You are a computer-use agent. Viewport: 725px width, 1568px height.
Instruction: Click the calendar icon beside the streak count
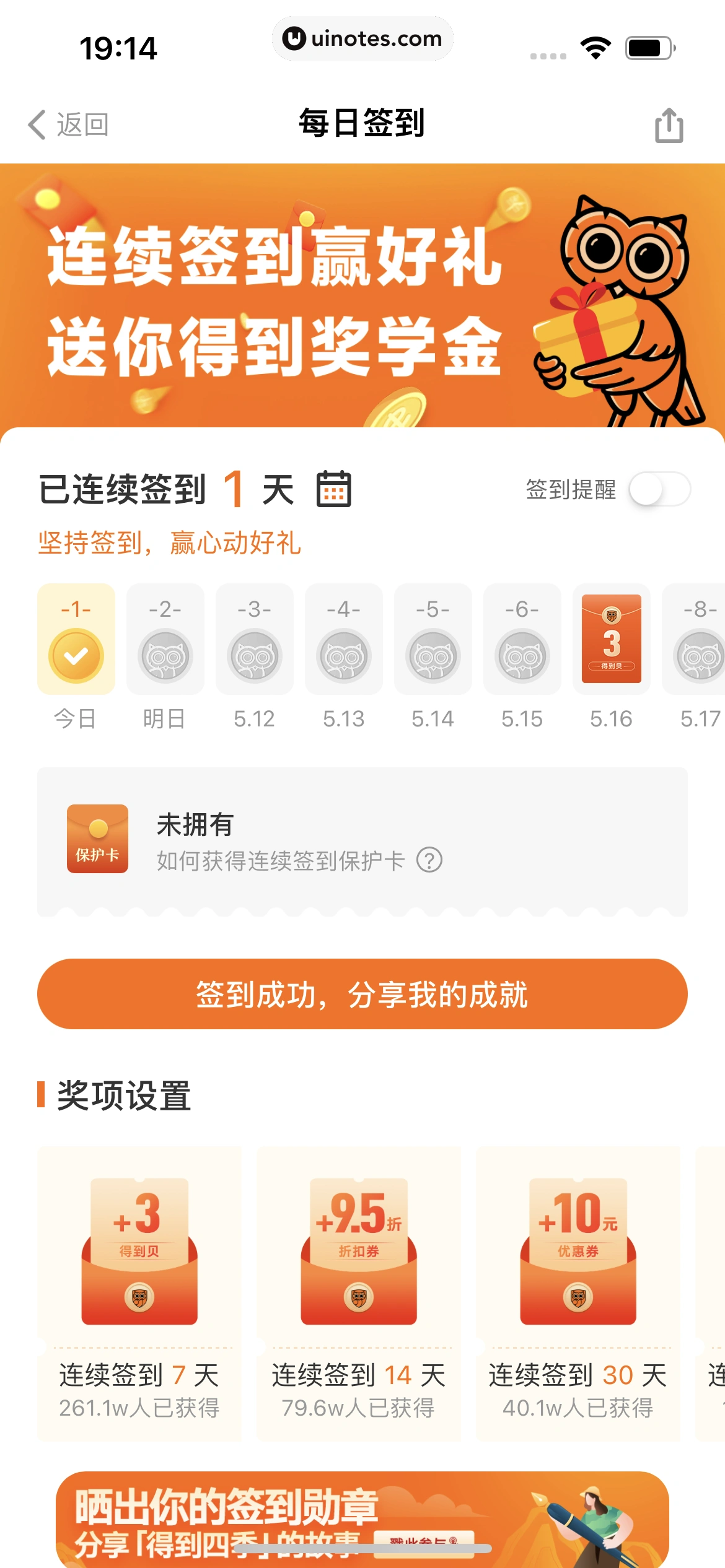pos(335,490)
